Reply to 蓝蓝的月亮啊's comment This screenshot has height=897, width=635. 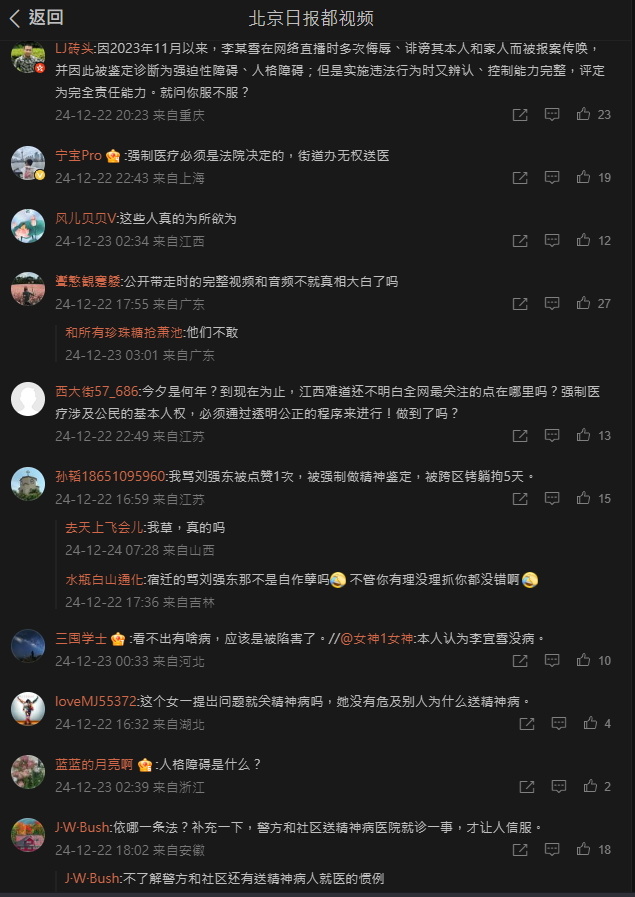(552, 787)
